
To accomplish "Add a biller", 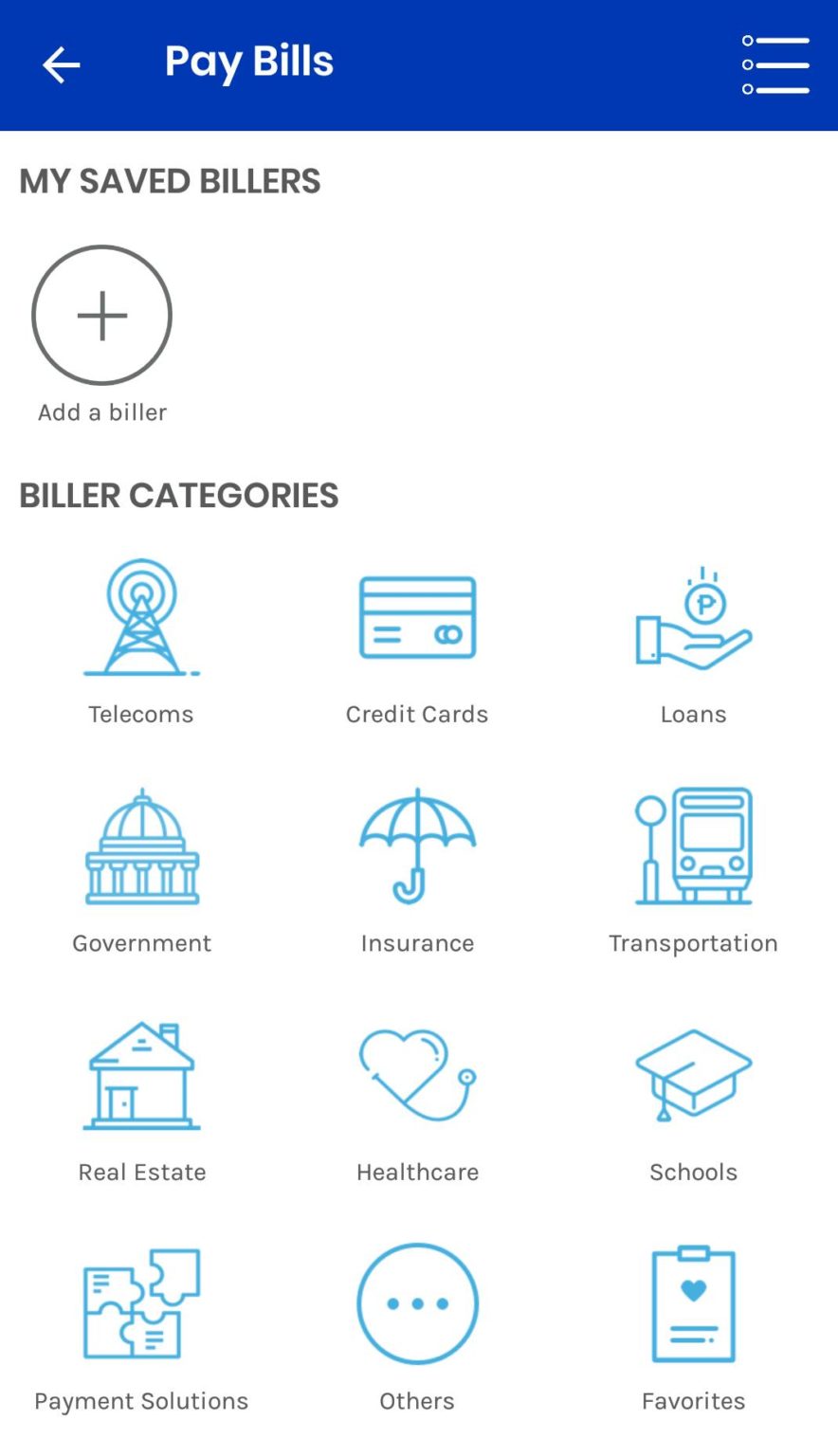I will (x=101, y=316).
